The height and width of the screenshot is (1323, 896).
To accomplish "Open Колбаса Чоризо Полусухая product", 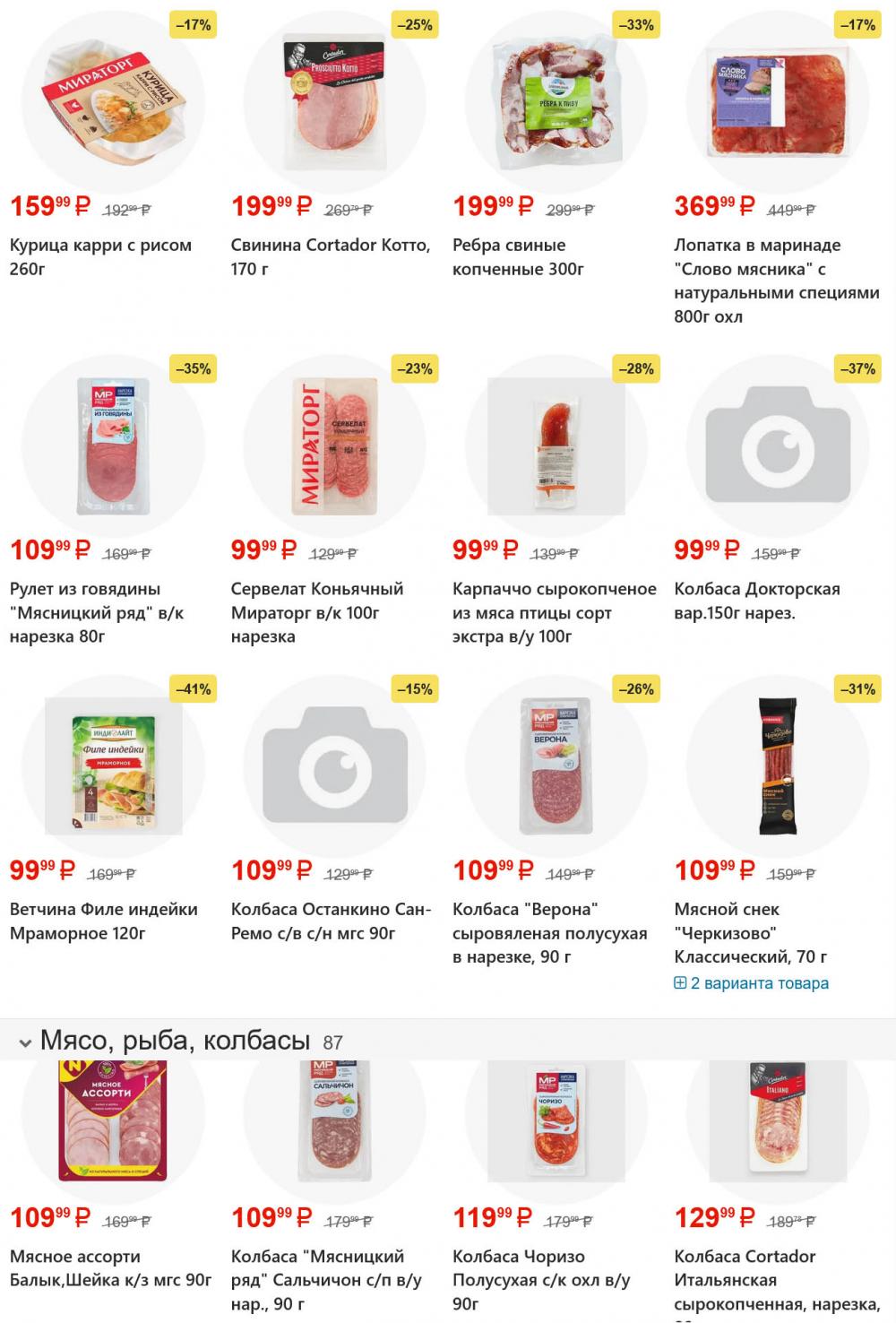I will (x=541, y=1279).
